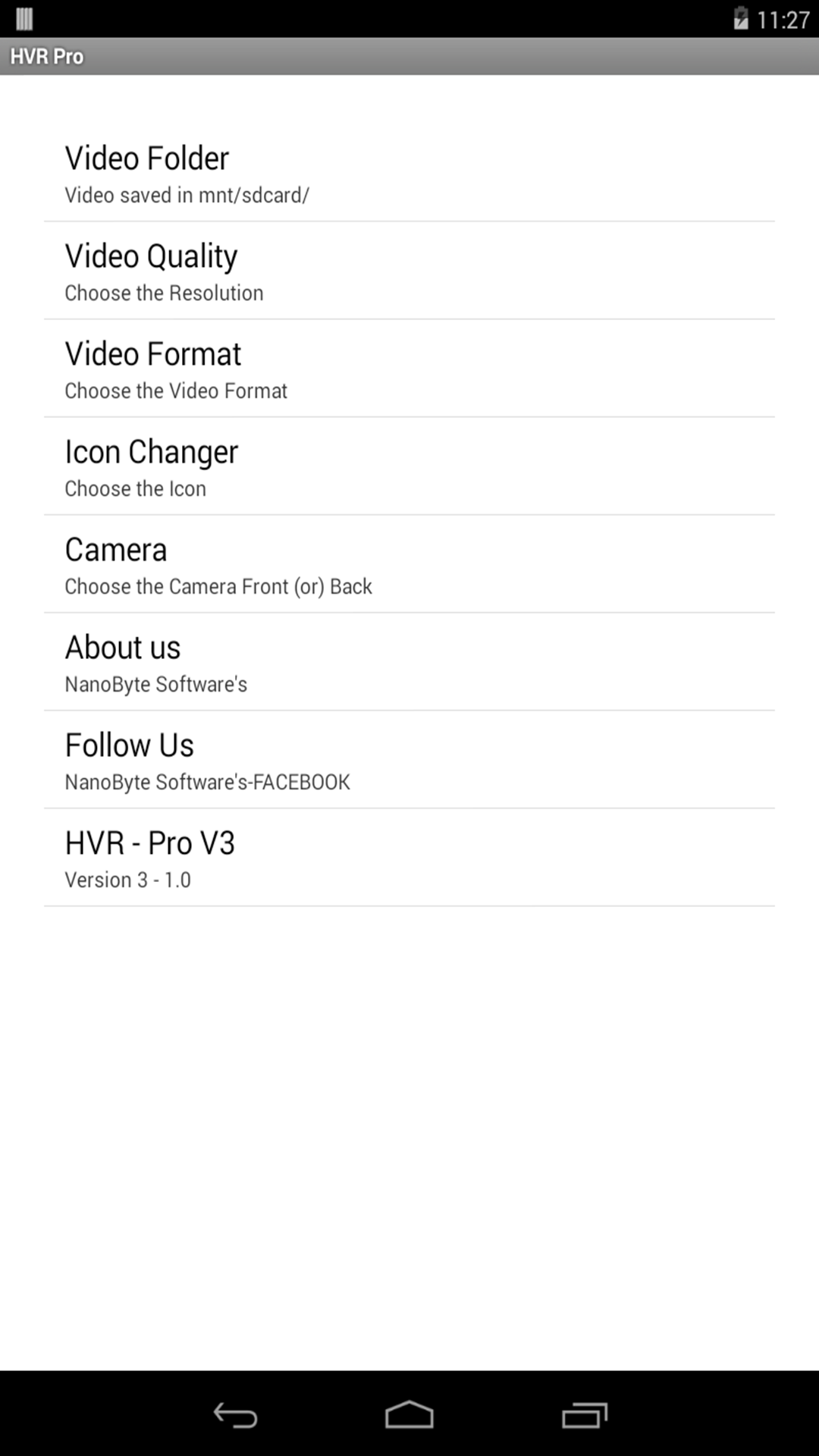Viewport: 819px width, 1456px height.
Task: Open the Choose the Resolution options
Action: point(164,293)
